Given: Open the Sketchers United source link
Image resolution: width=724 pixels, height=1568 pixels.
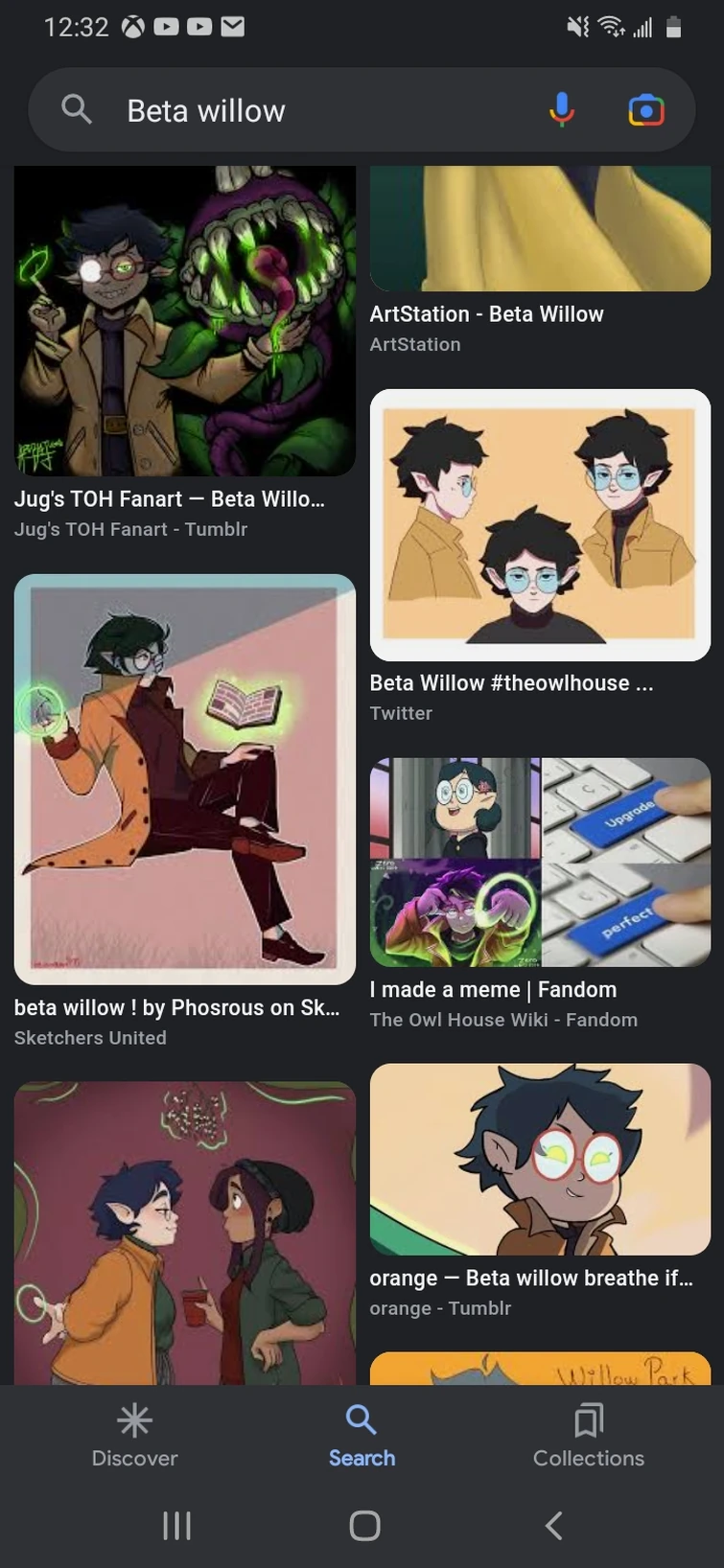Looking at the screenshot, I should click(90, 1037).
